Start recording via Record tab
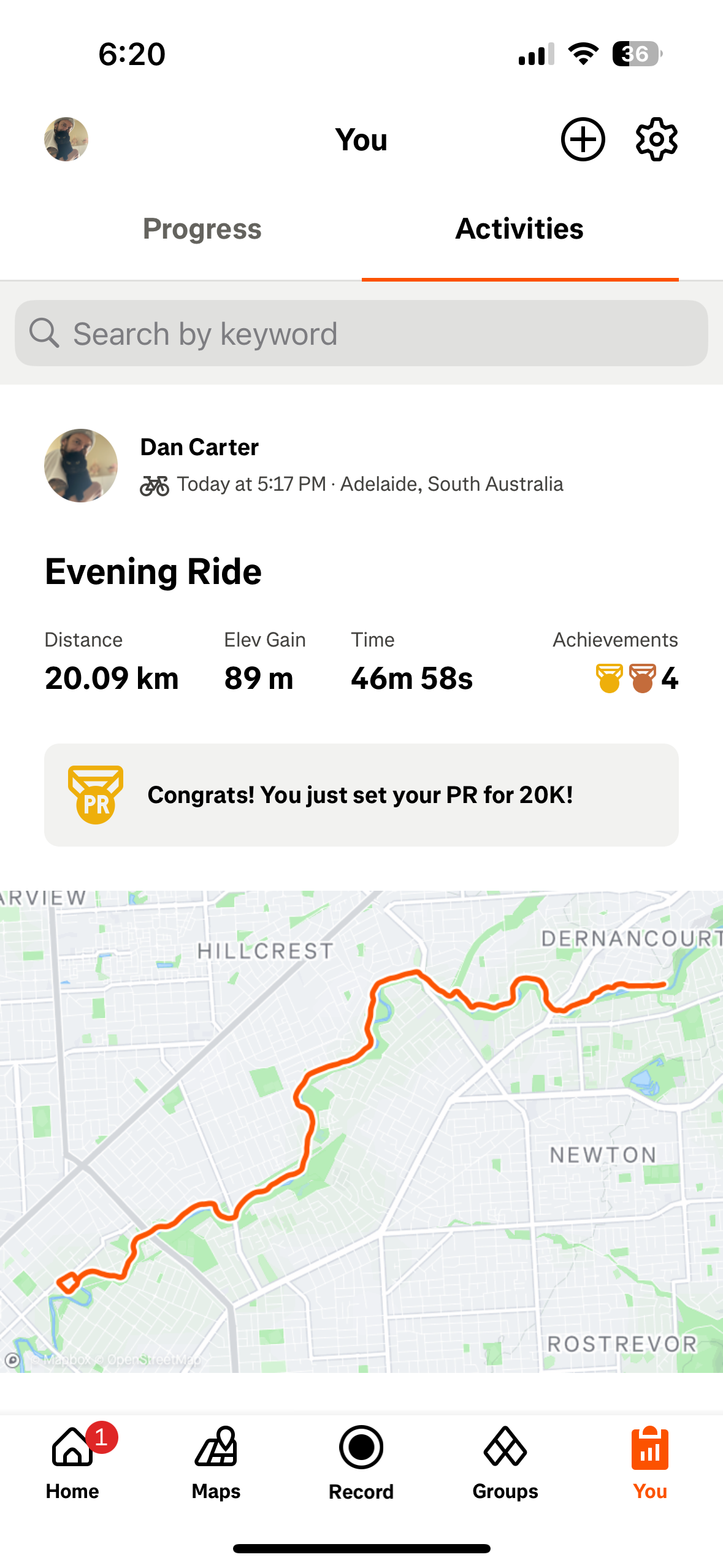723x1568 pixels. 361,1462
